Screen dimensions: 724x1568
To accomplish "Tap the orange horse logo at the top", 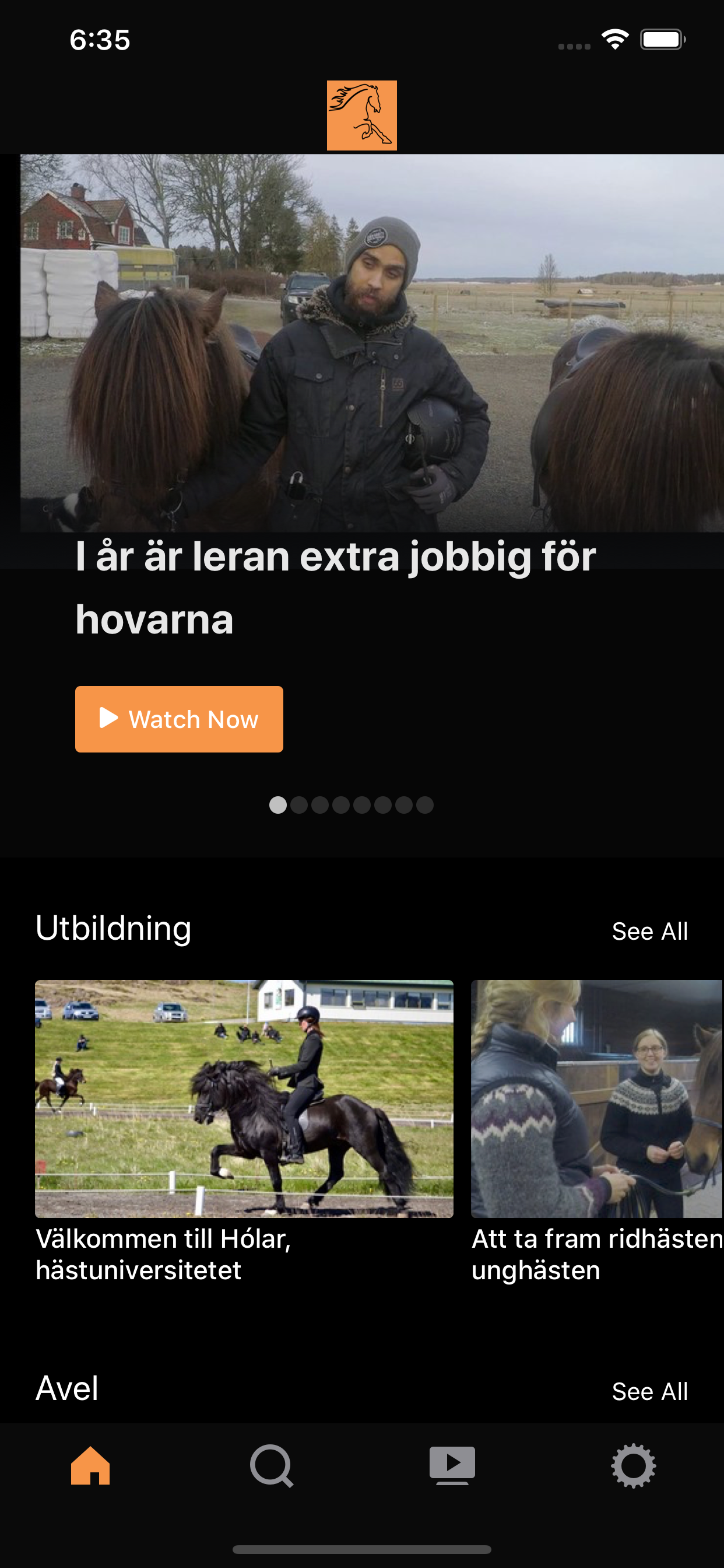I will tap(361, 115).
